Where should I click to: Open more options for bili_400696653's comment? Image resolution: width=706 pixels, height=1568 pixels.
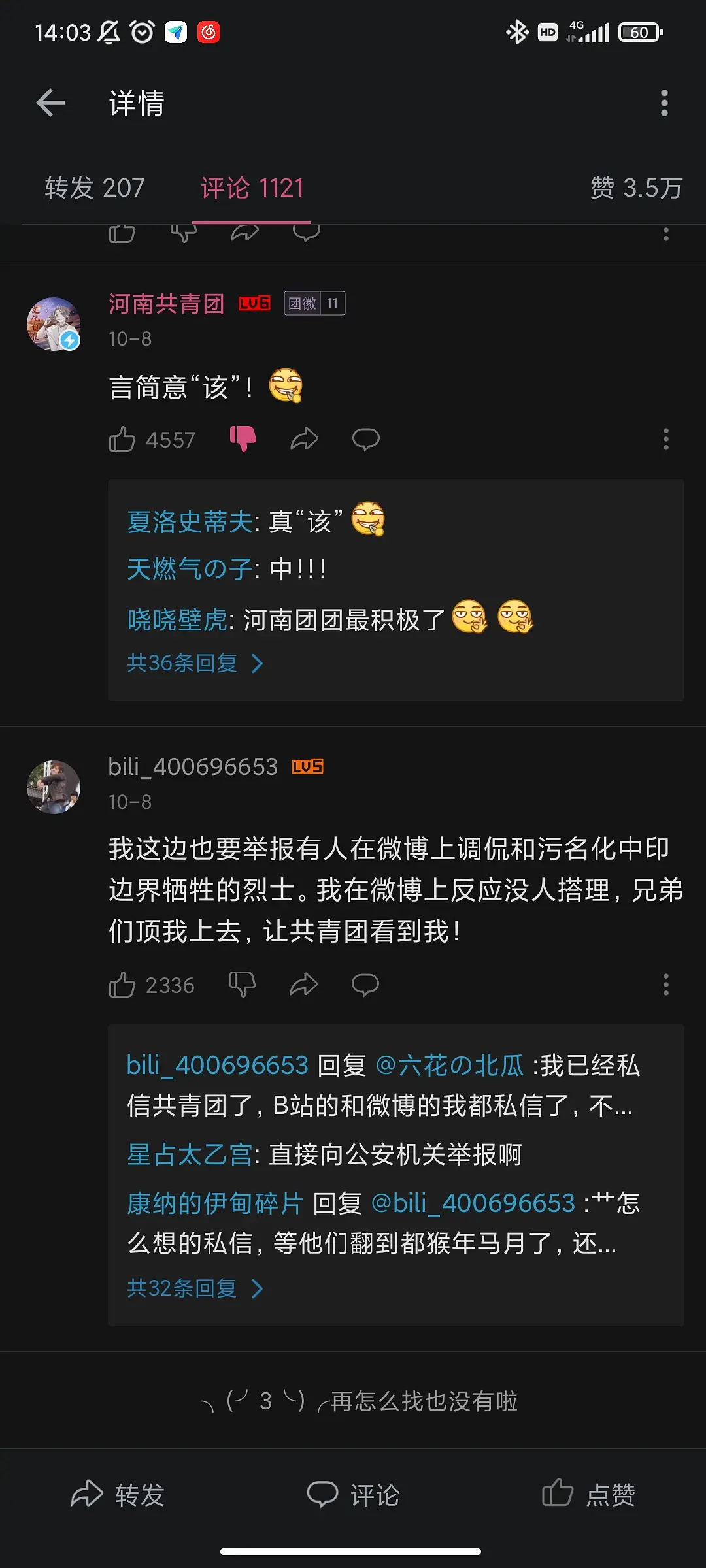coord(665,985)
